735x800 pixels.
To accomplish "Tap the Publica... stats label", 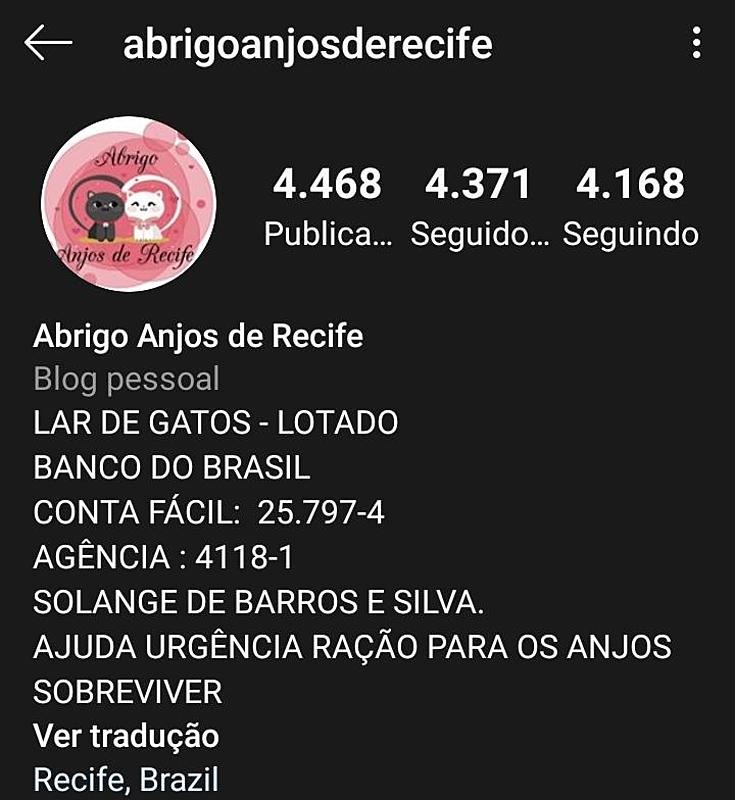I will click(326, 233).
